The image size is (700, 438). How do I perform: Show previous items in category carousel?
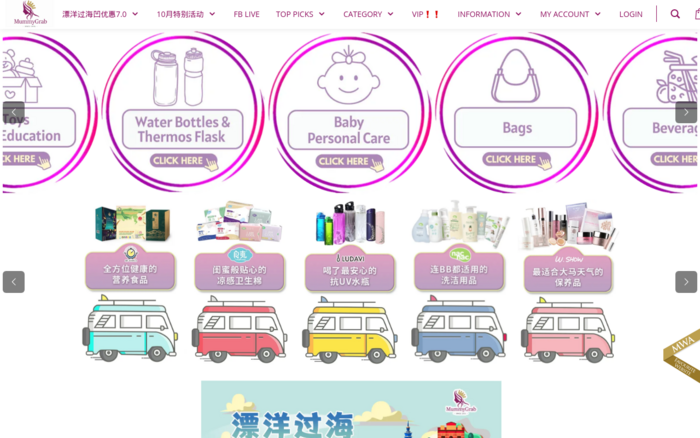pyautogui.click(x=13, y=112)
